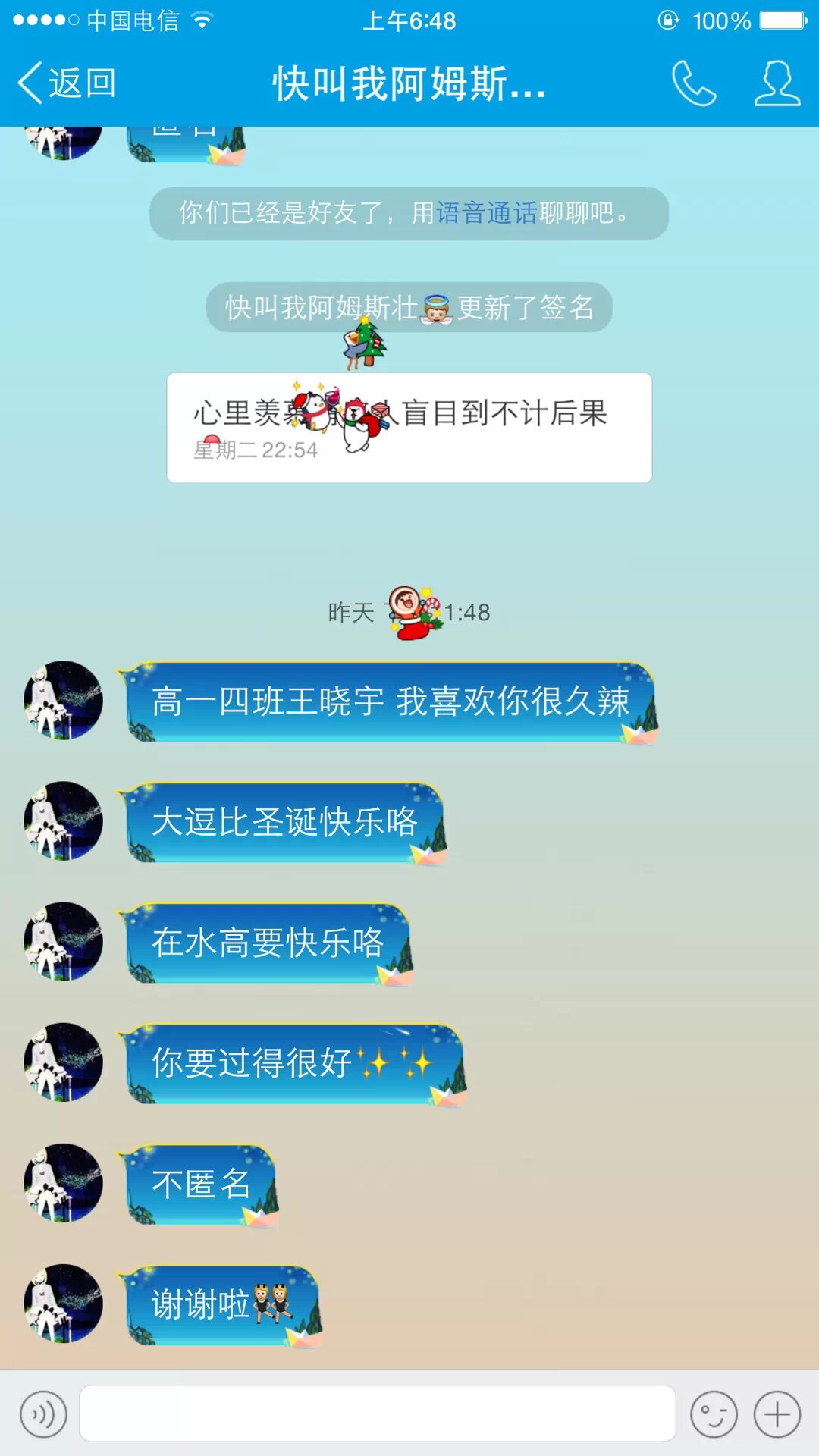Tap the avatar beside 不匿名

(64, 1183)
